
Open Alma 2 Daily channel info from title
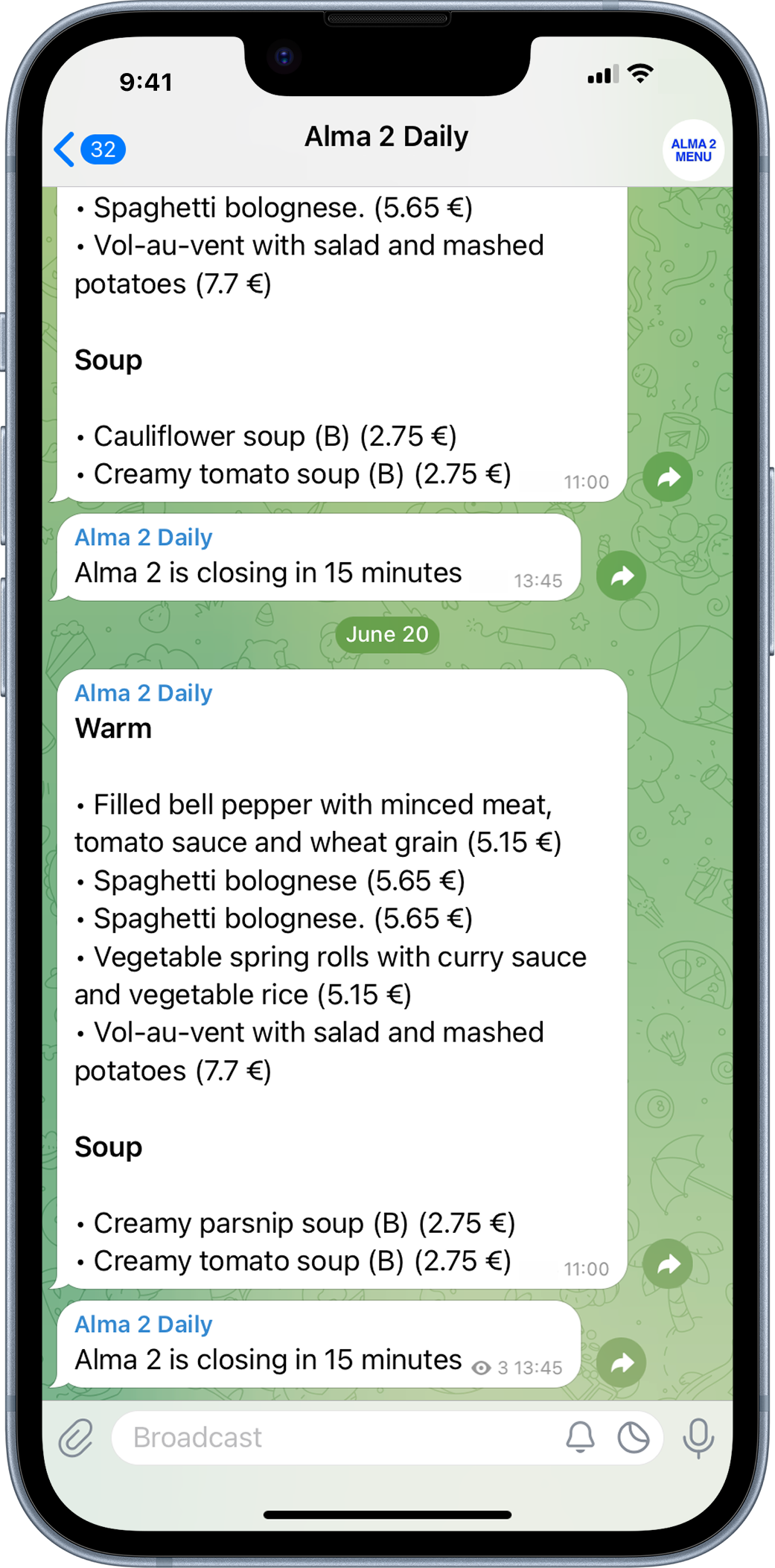click(x=386, y=138)
